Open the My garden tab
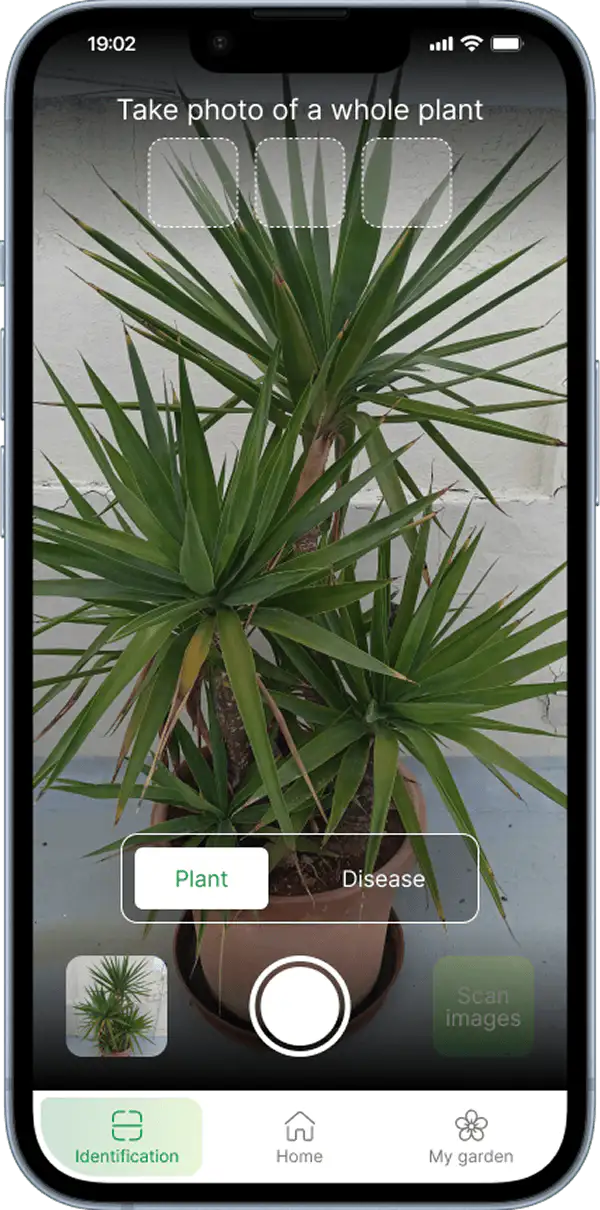The width and height of the screenshot is (600, 1210). point(471,1137)
